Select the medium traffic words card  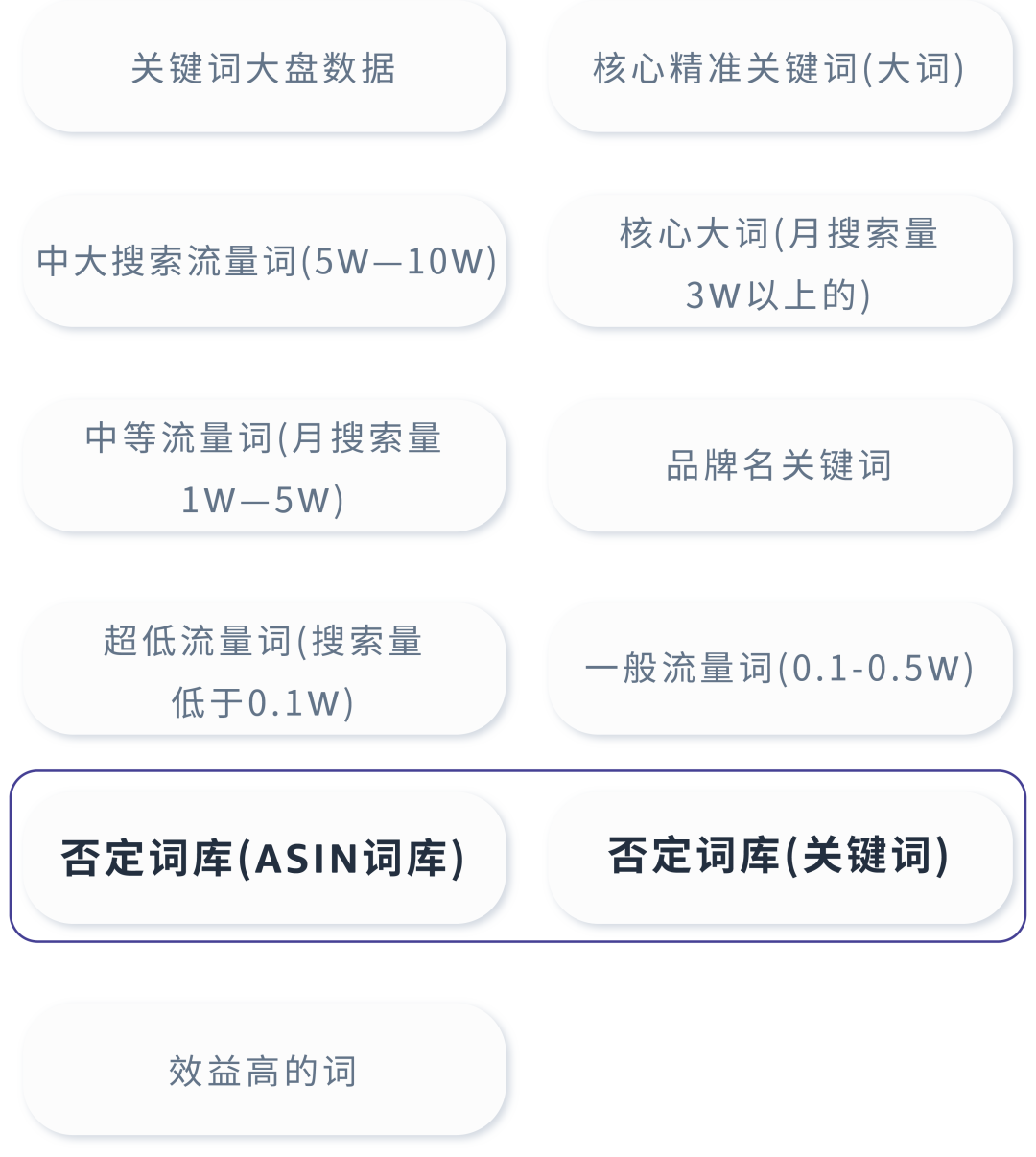click(x=269, y=467)
